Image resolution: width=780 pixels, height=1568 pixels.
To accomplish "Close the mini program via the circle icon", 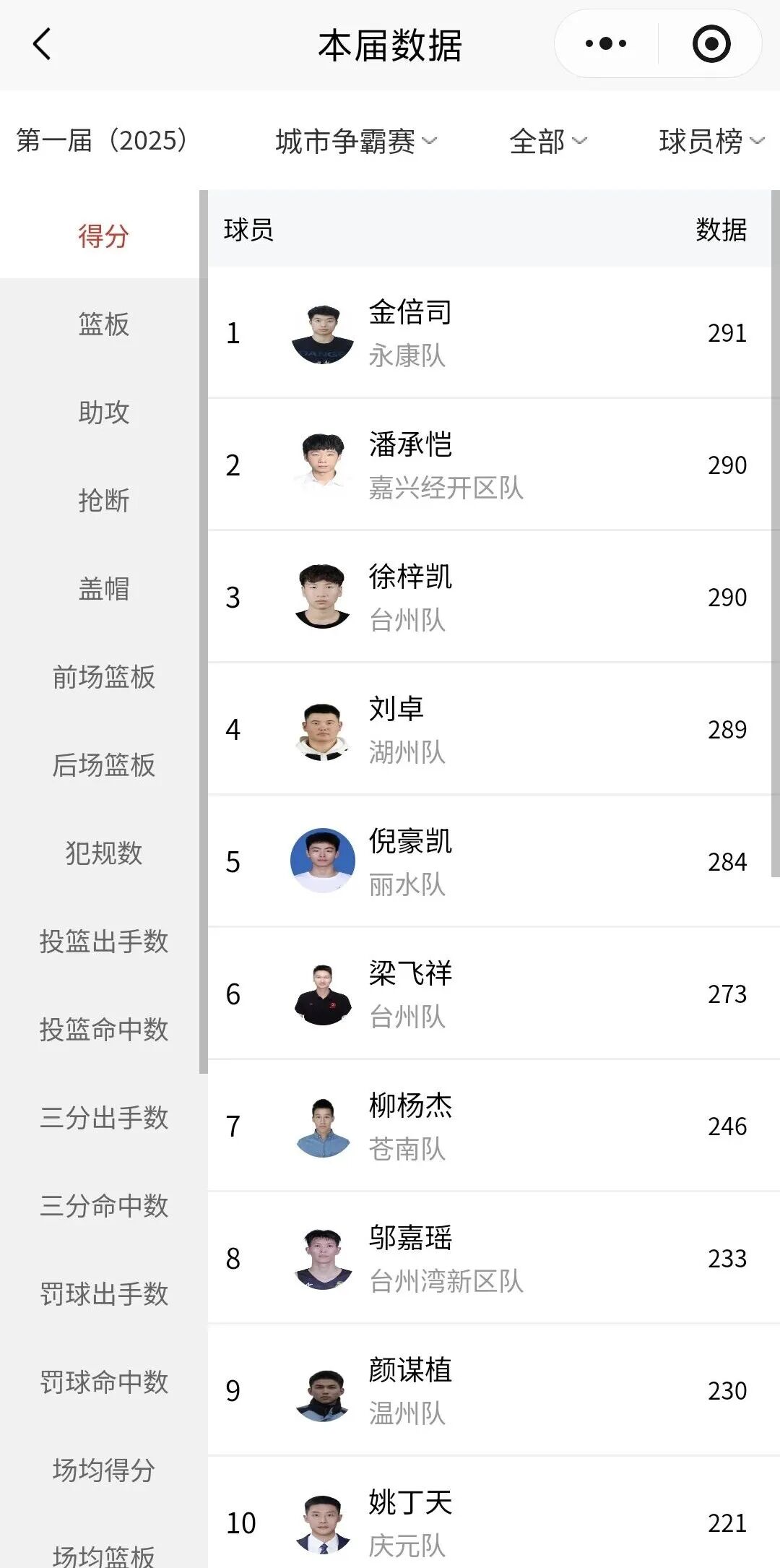I will [711, 44].
